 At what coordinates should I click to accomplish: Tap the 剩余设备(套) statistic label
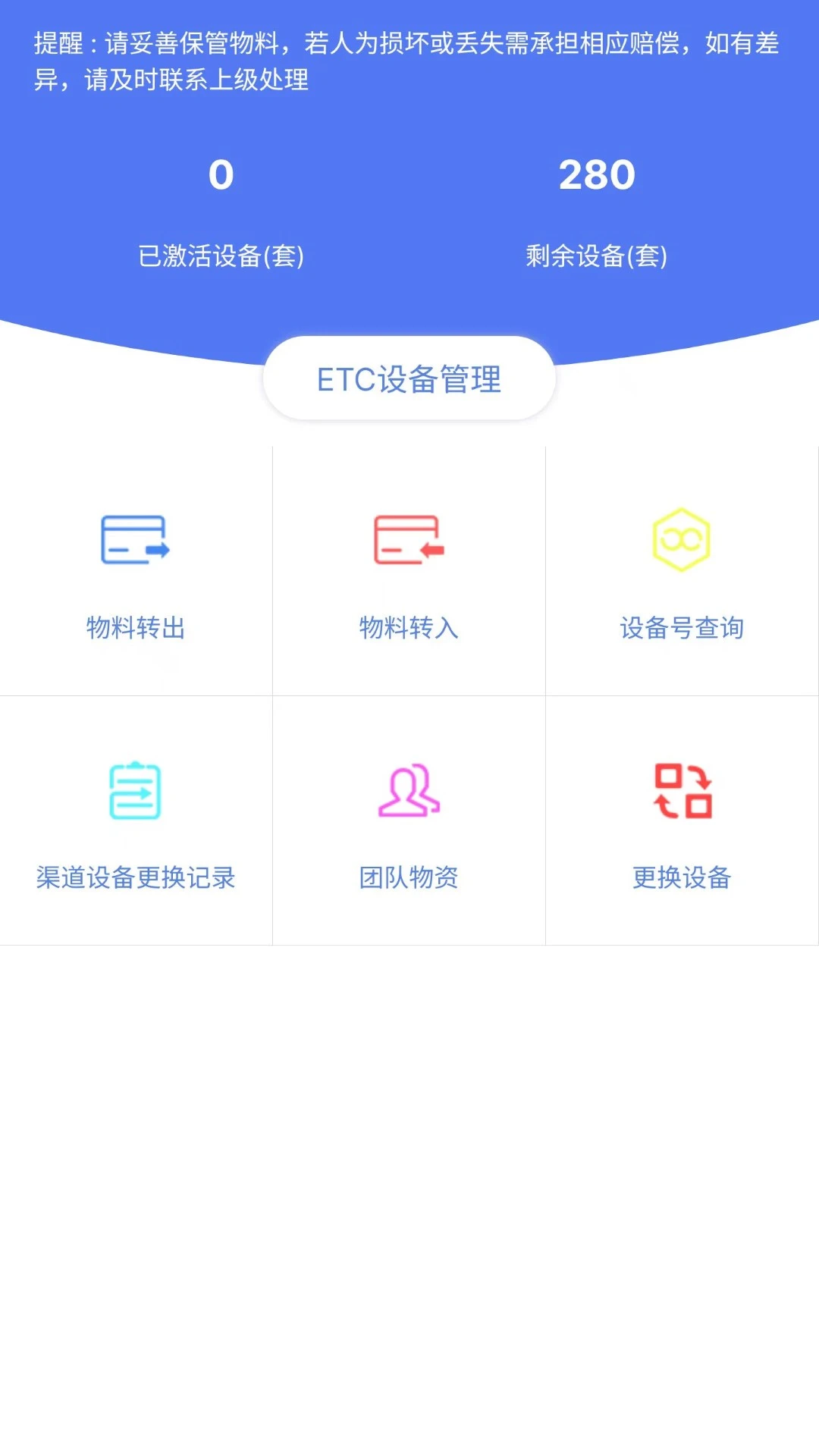pos(596,256)
